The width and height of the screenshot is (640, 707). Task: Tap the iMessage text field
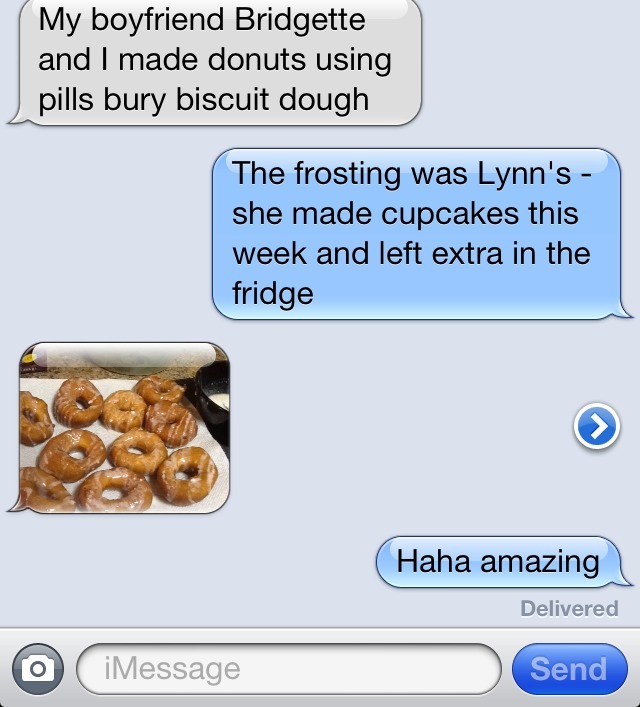288,669
